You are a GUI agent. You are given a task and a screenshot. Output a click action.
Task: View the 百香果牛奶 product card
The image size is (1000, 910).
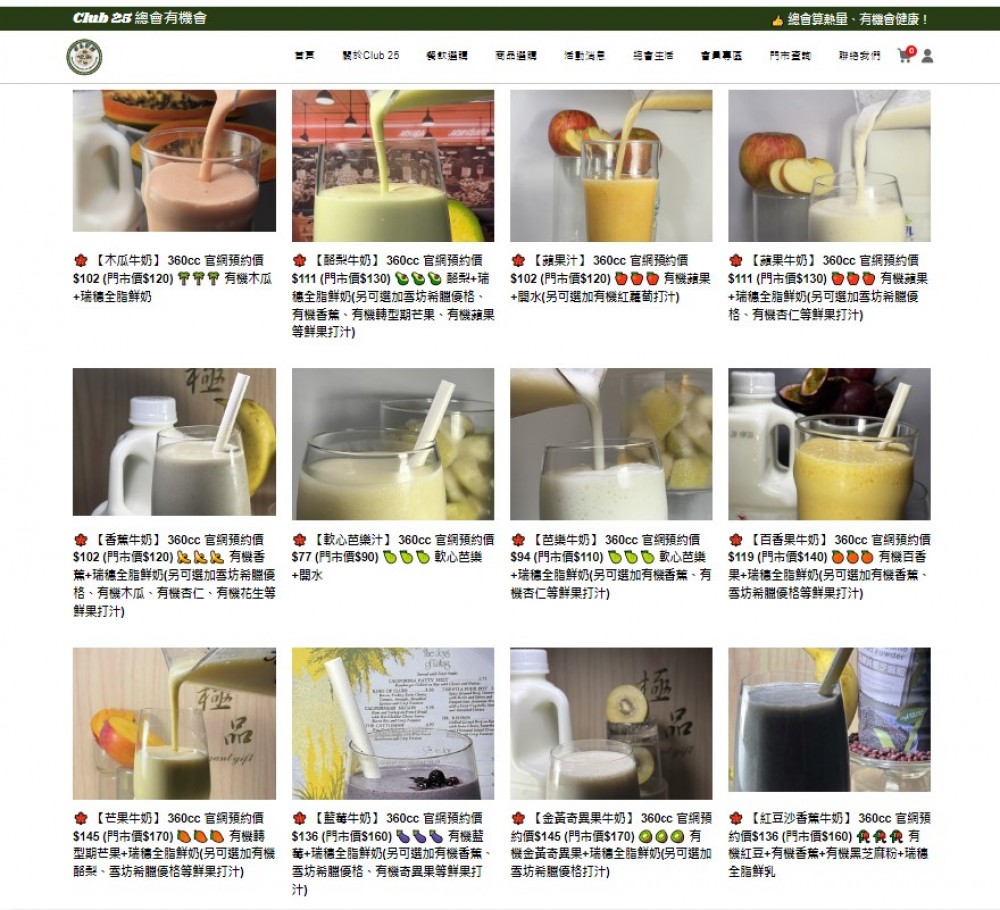click(x=829, y=442)
